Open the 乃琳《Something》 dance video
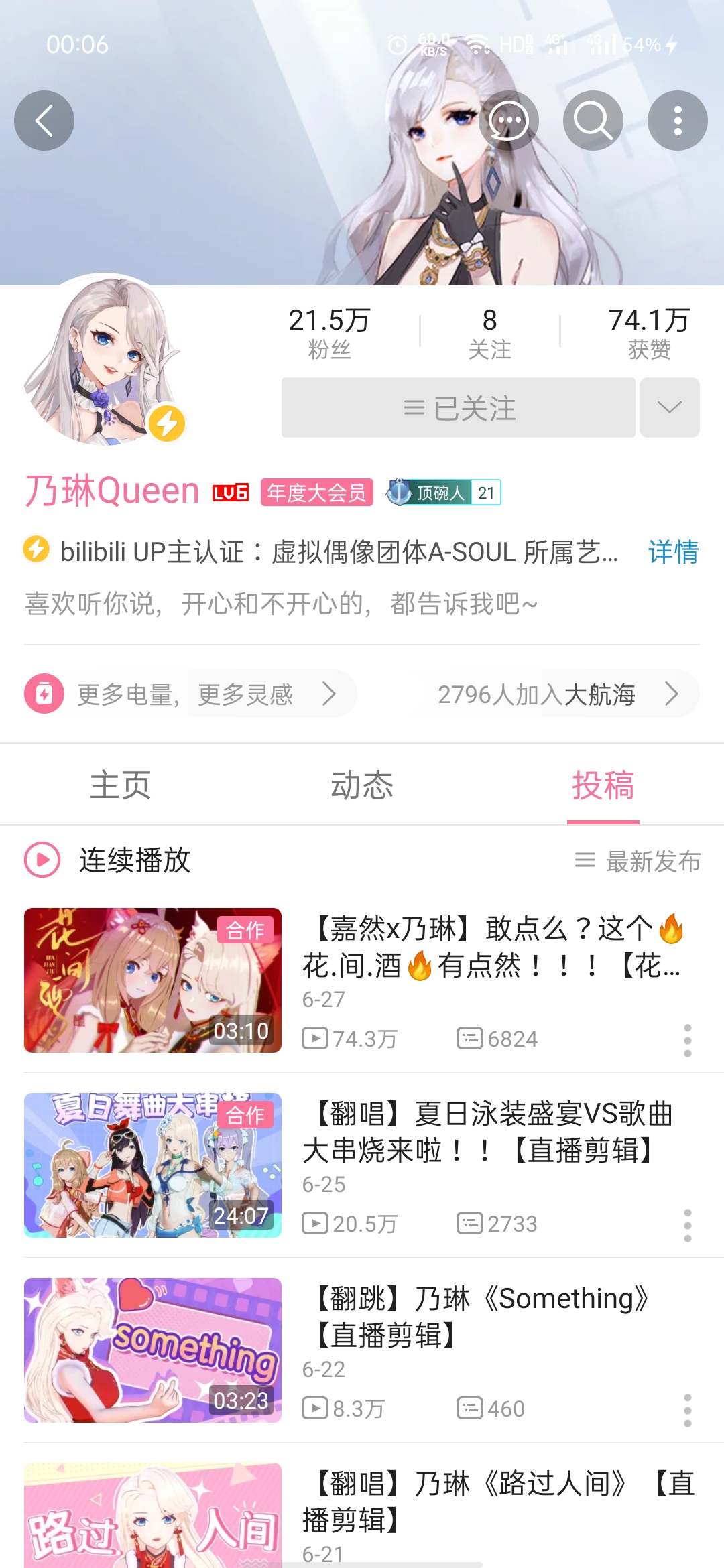This screenshot has width=724, height=1568. pos(480,1317)
